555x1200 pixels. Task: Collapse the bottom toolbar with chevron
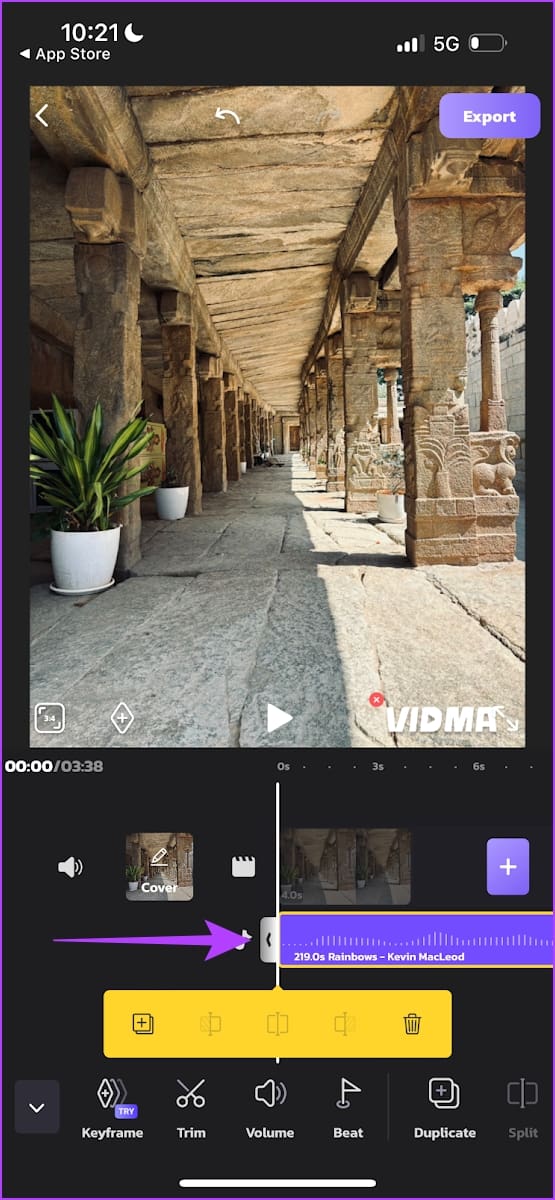coord(37,1107)
